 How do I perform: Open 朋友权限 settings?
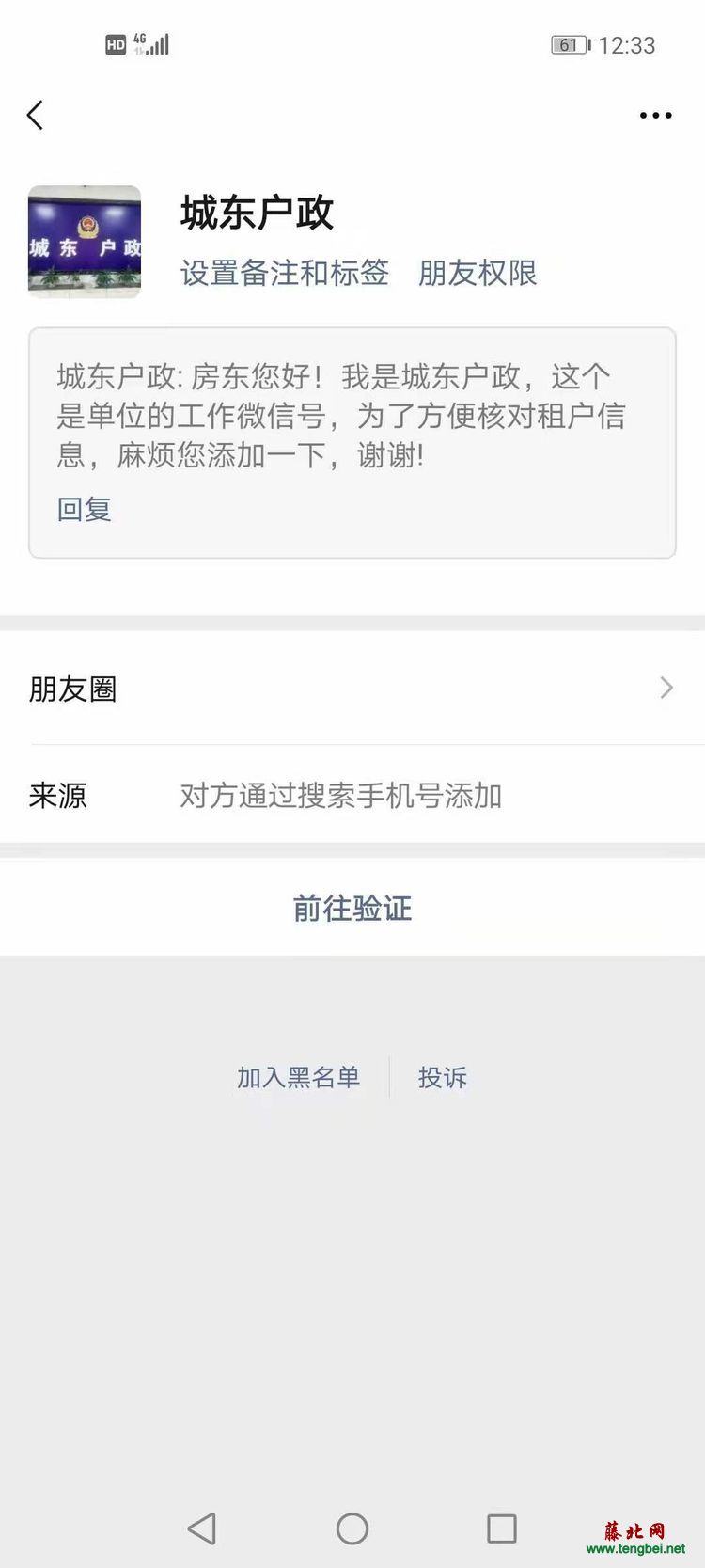point(478,273)
